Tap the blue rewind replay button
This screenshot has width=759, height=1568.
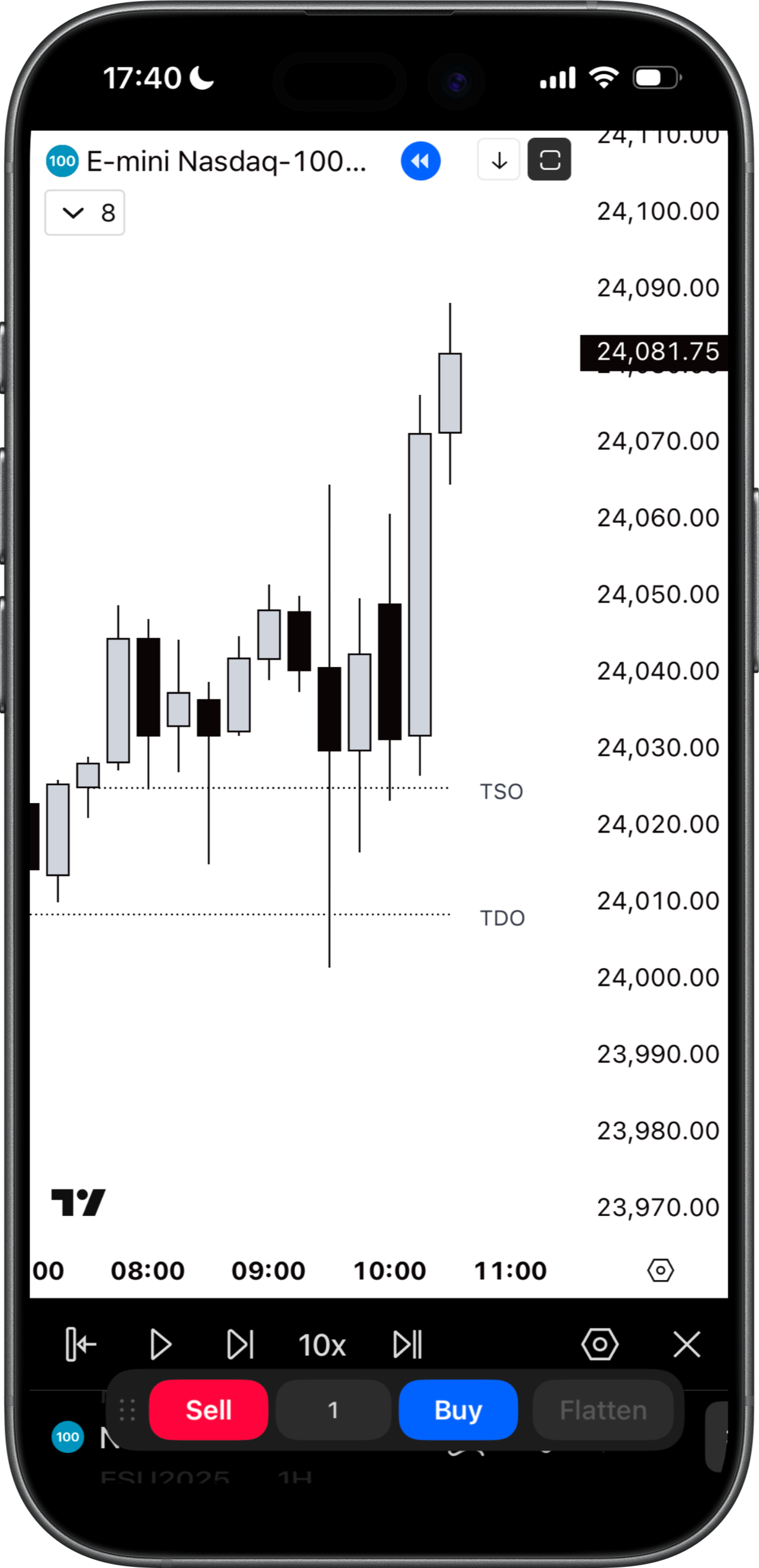(x=420, y=162)
